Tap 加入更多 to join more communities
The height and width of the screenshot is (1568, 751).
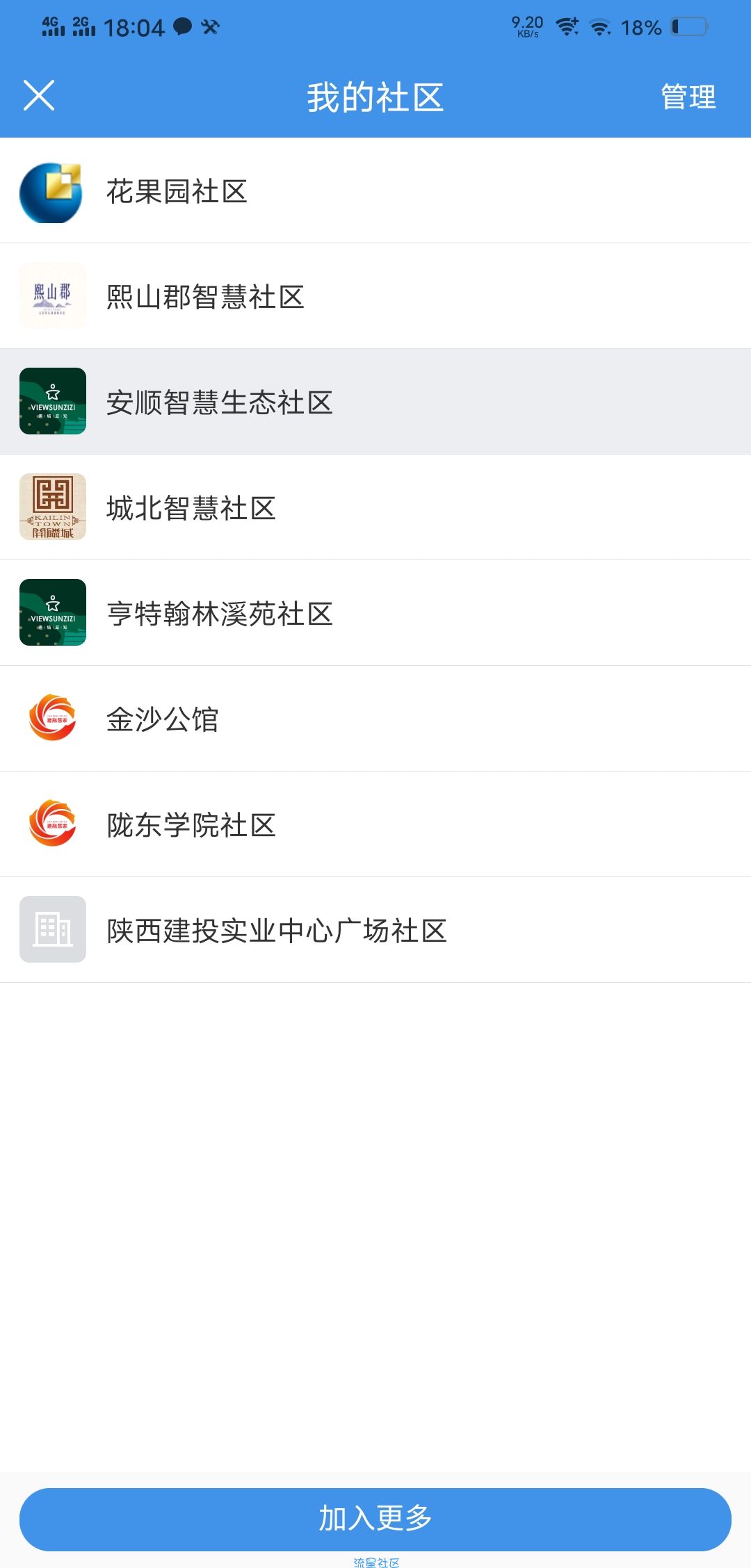click(375, 1519)
